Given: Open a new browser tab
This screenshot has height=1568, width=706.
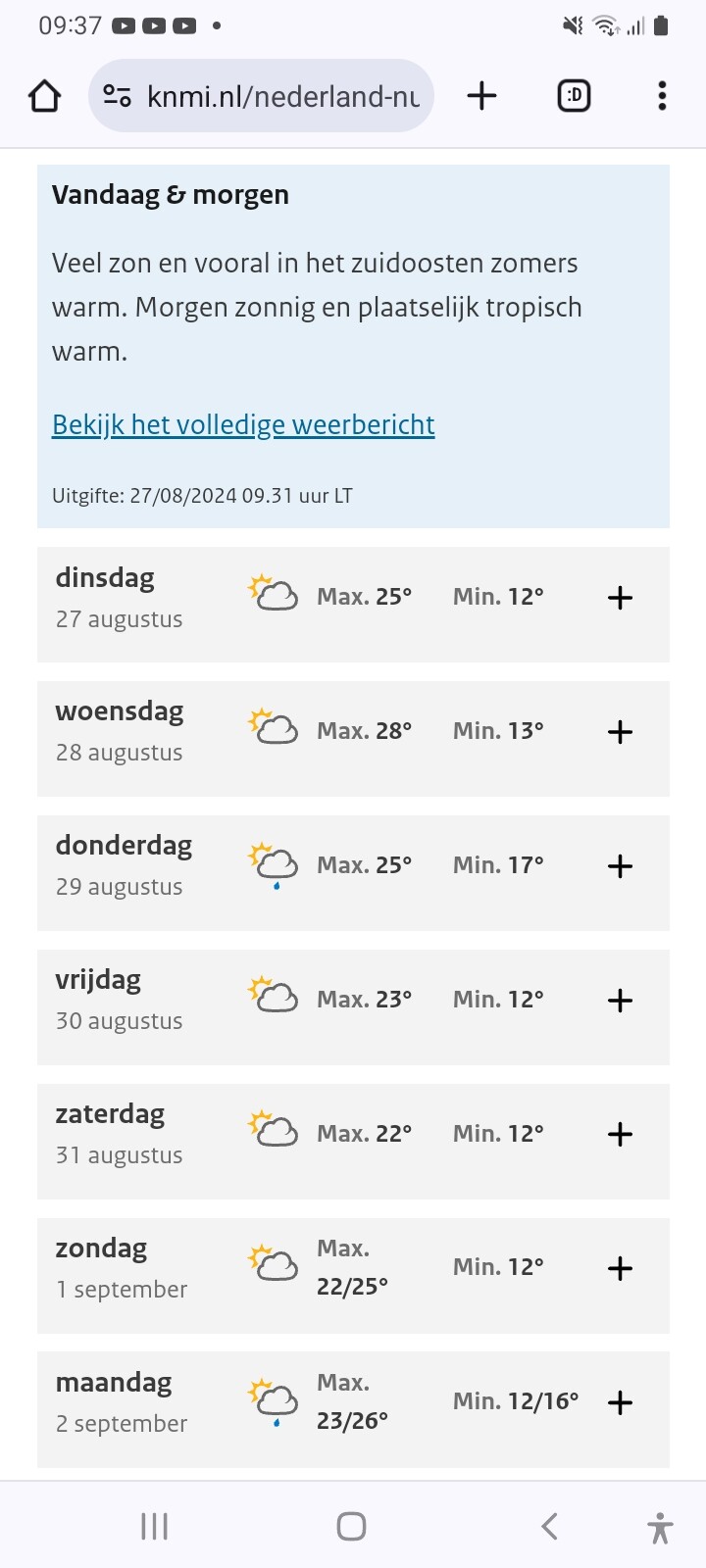Looking at the screenshot, I should click(x=481, y=96).
